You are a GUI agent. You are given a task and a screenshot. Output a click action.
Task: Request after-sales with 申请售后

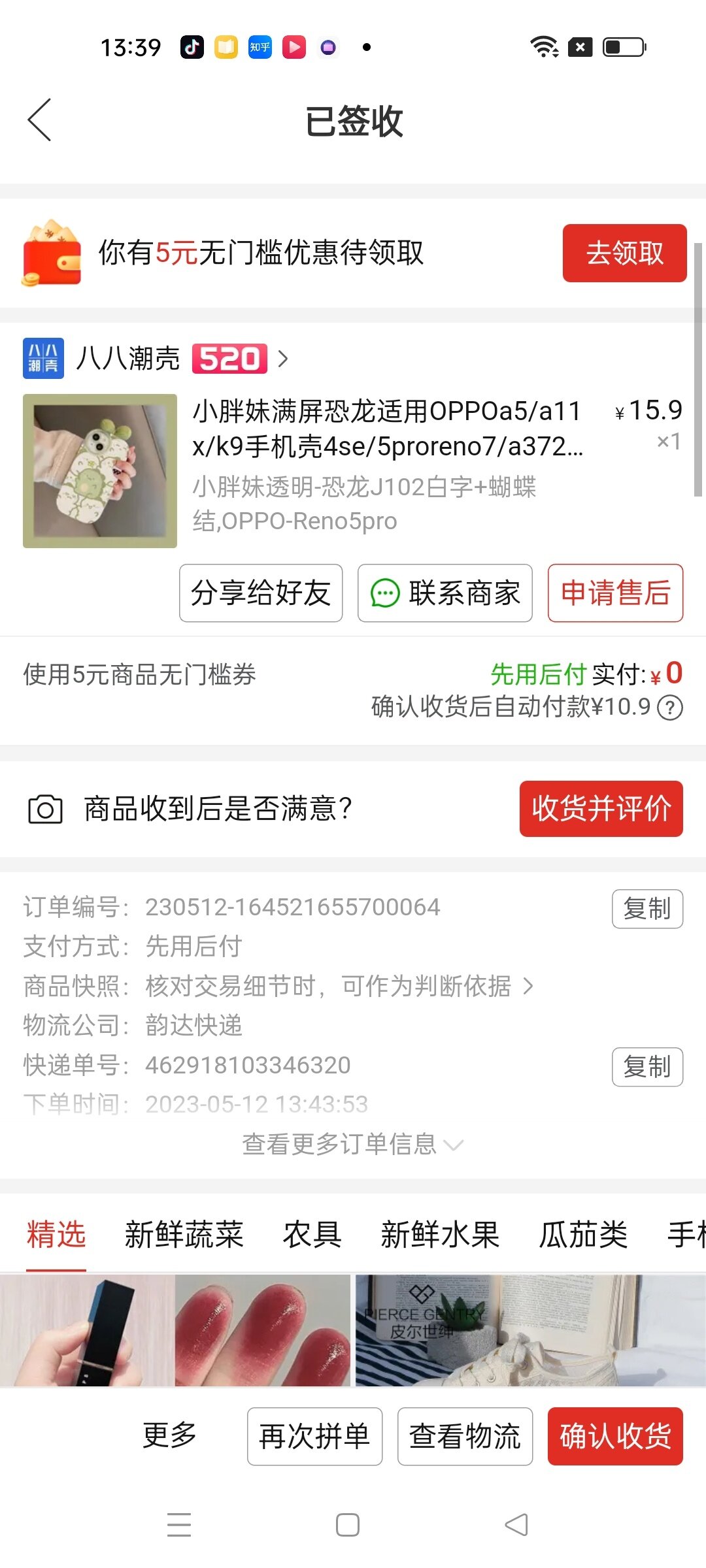click(615, 593)
